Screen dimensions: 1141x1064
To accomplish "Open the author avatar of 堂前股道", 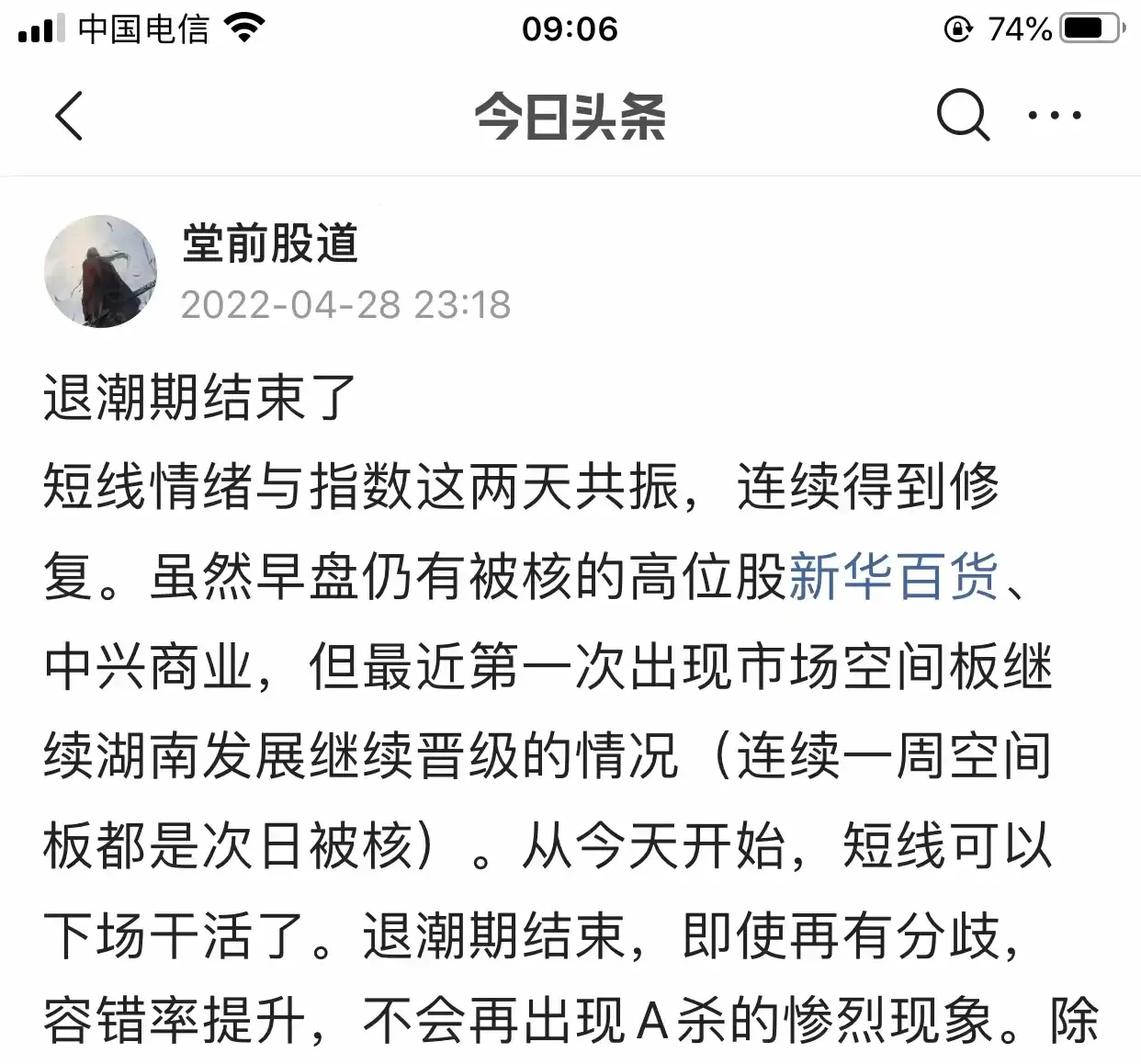I will [x=101, y=272].
